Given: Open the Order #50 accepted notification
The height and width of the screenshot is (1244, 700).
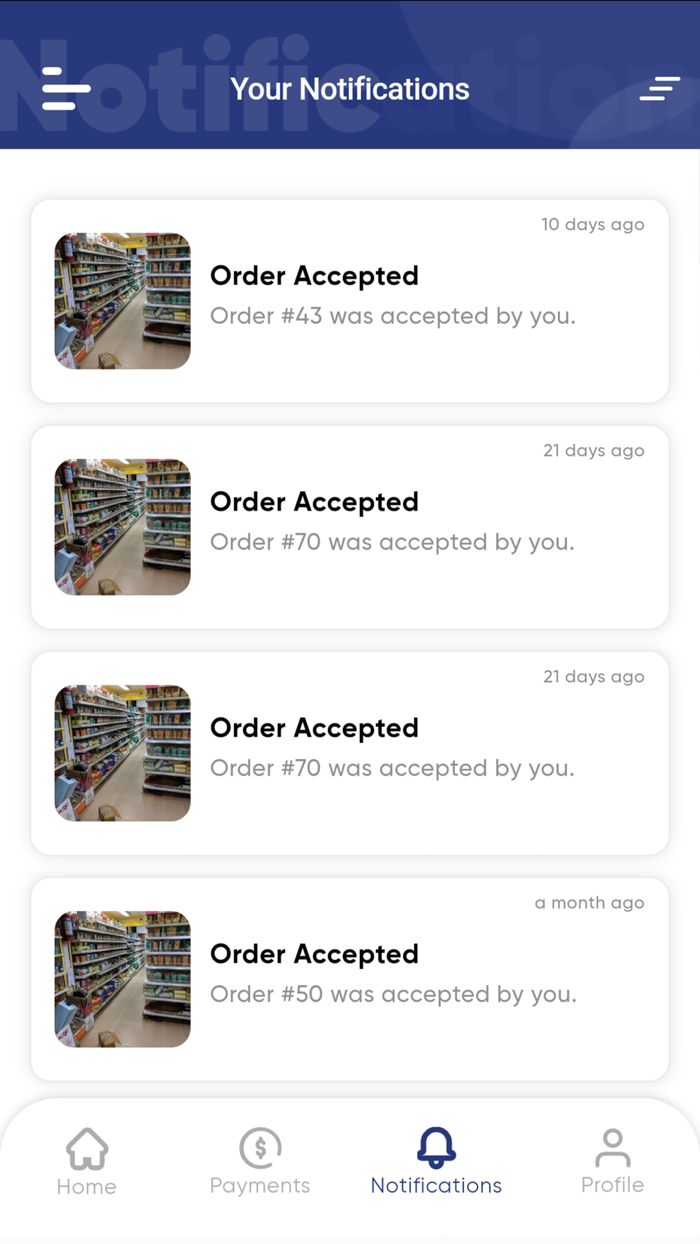Looking at the screenshot, I should tap(350, 979).
